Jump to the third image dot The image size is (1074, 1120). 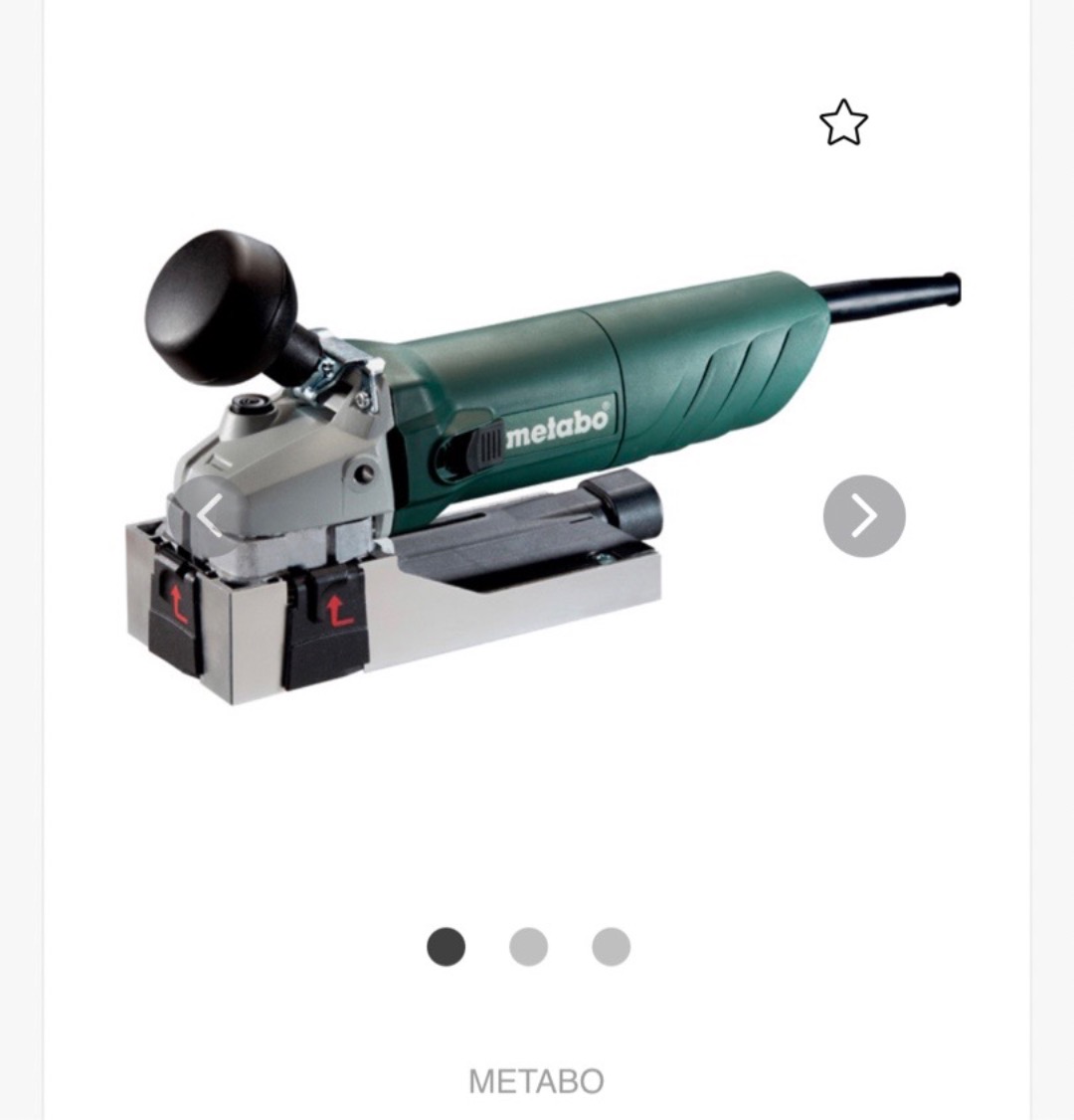611,946
